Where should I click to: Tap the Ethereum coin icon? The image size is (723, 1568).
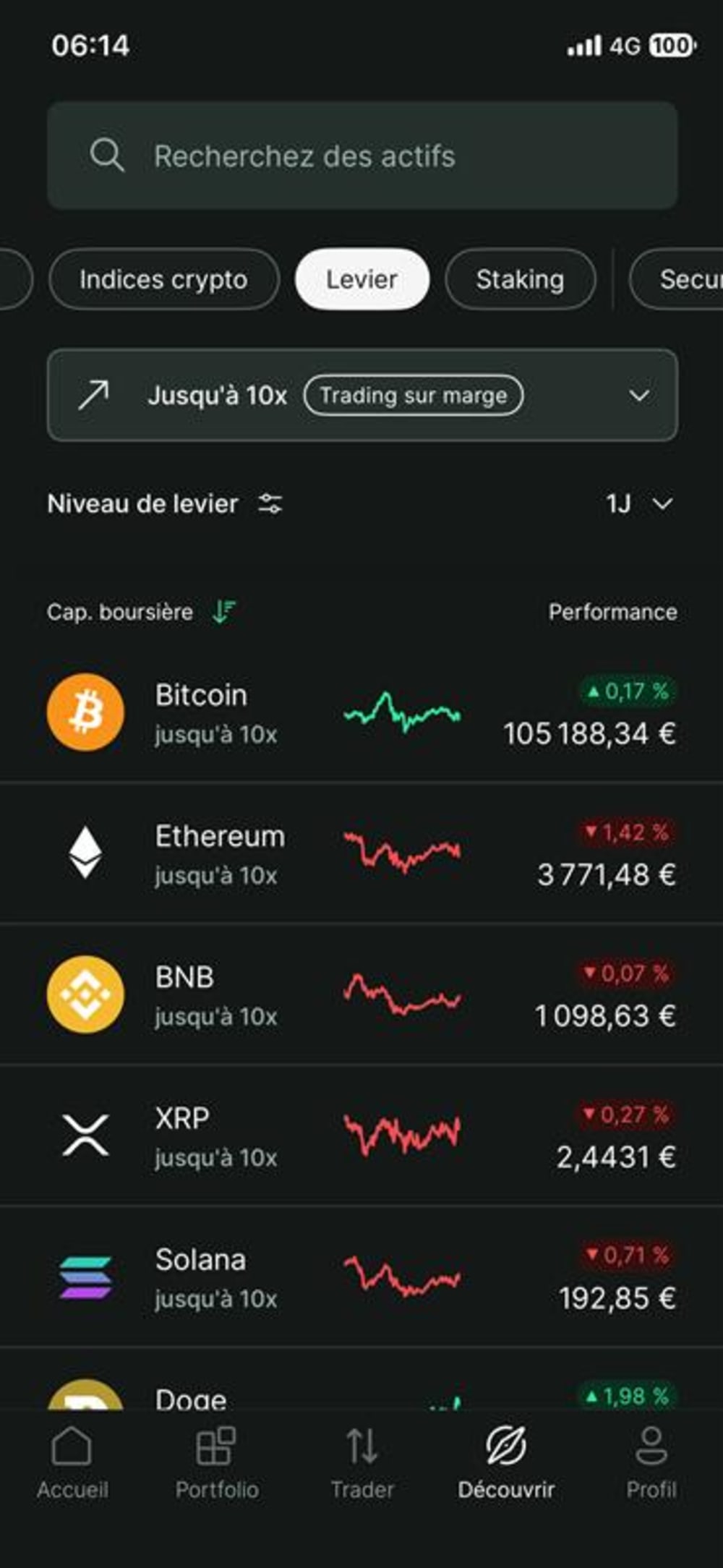(85, 853)
